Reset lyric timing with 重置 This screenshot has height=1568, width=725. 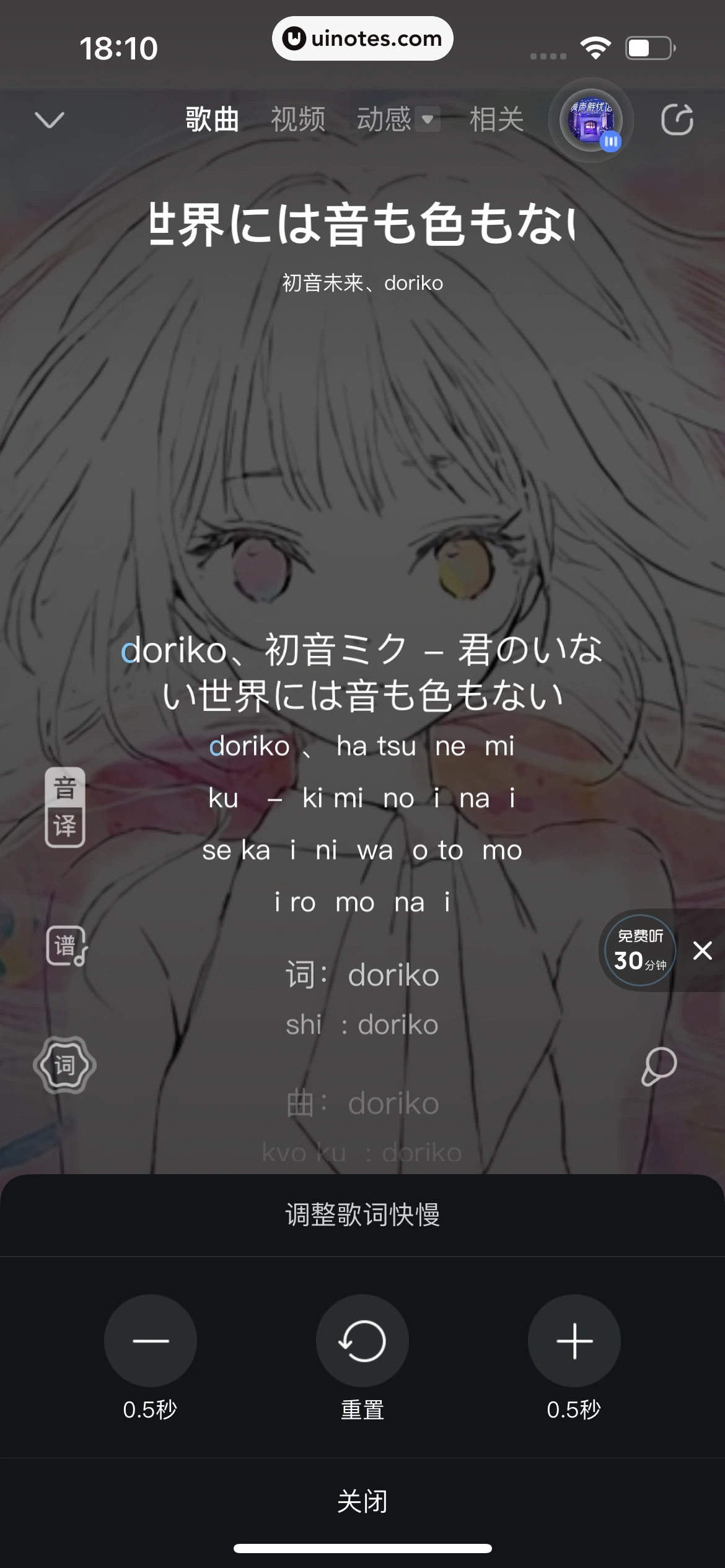pyautogui.click(x=362, y=1341)
